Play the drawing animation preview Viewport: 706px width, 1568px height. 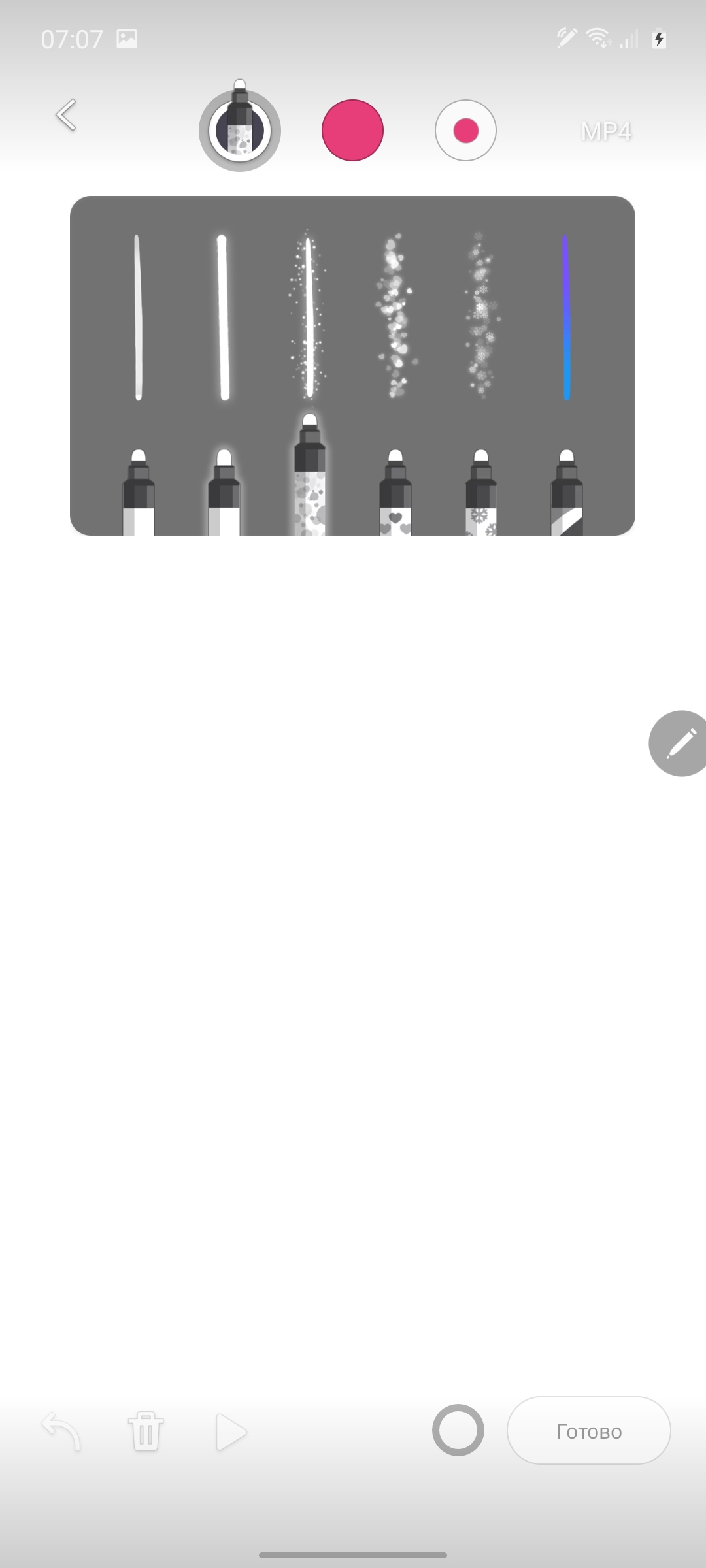tap(231, 1431)
